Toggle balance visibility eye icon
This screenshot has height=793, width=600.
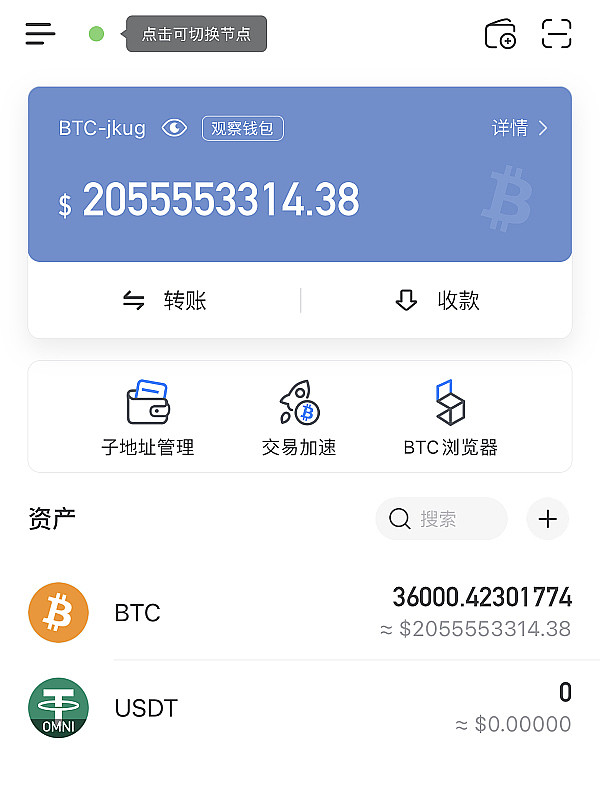[174, 128]
